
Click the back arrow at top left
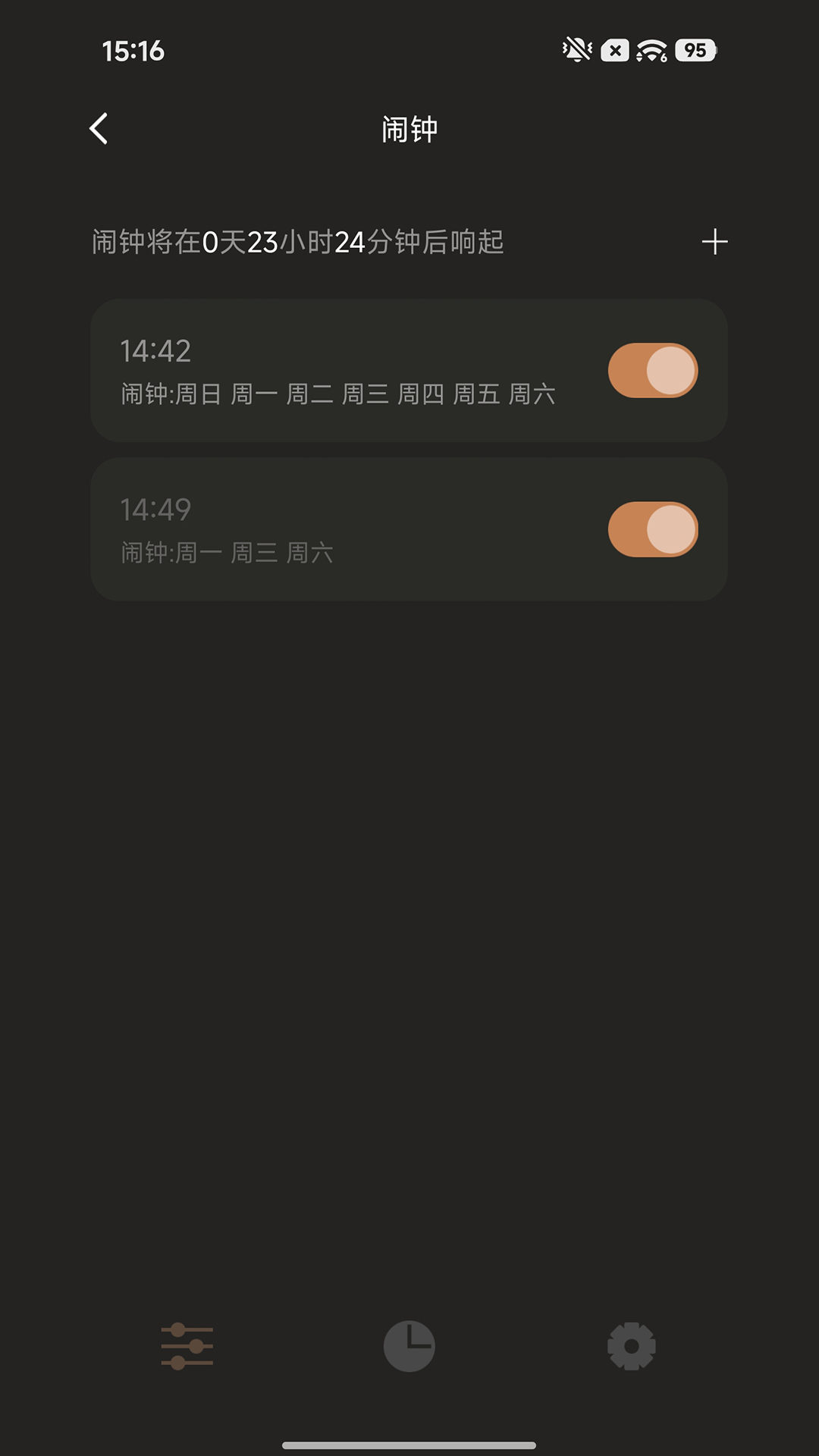(98, 128)
